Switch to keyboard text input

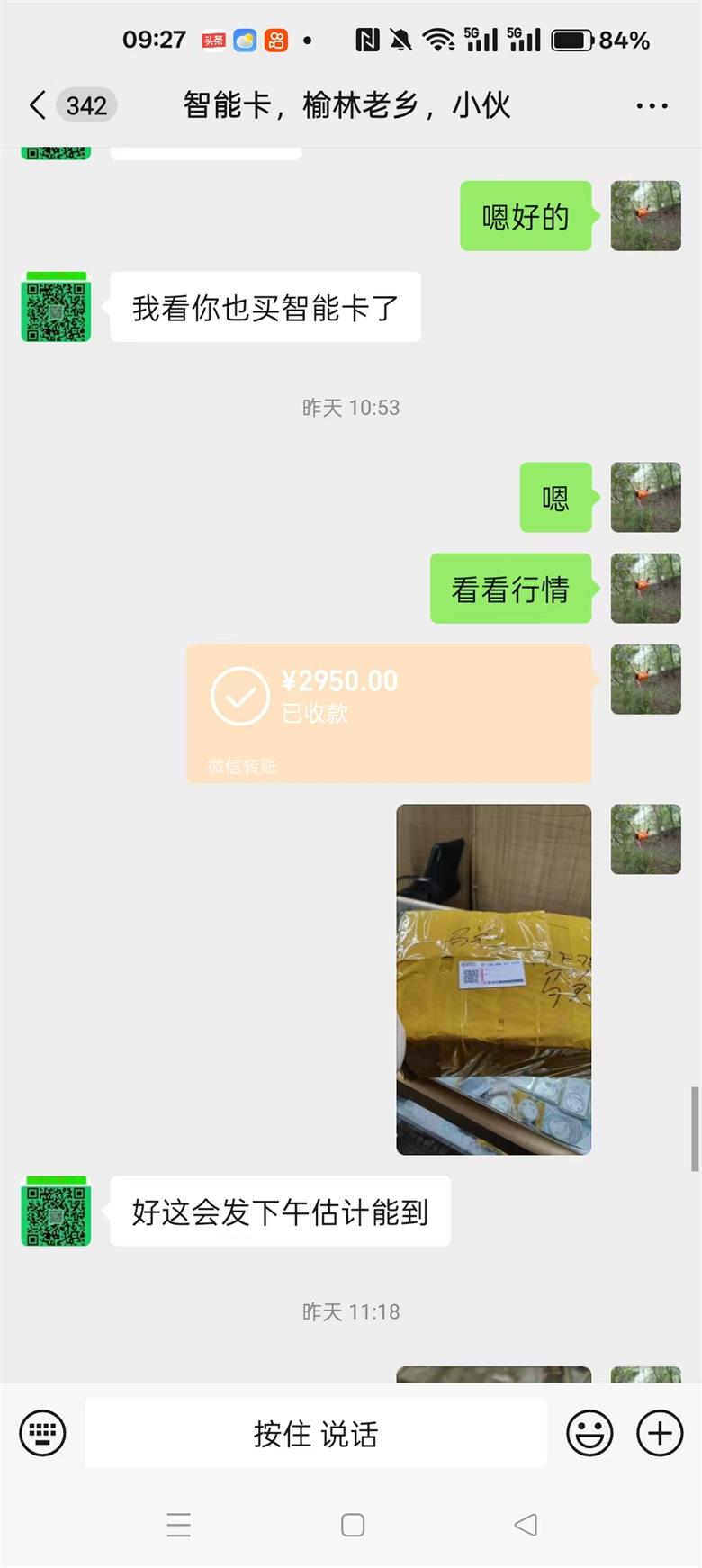[x=42, y=1432]
